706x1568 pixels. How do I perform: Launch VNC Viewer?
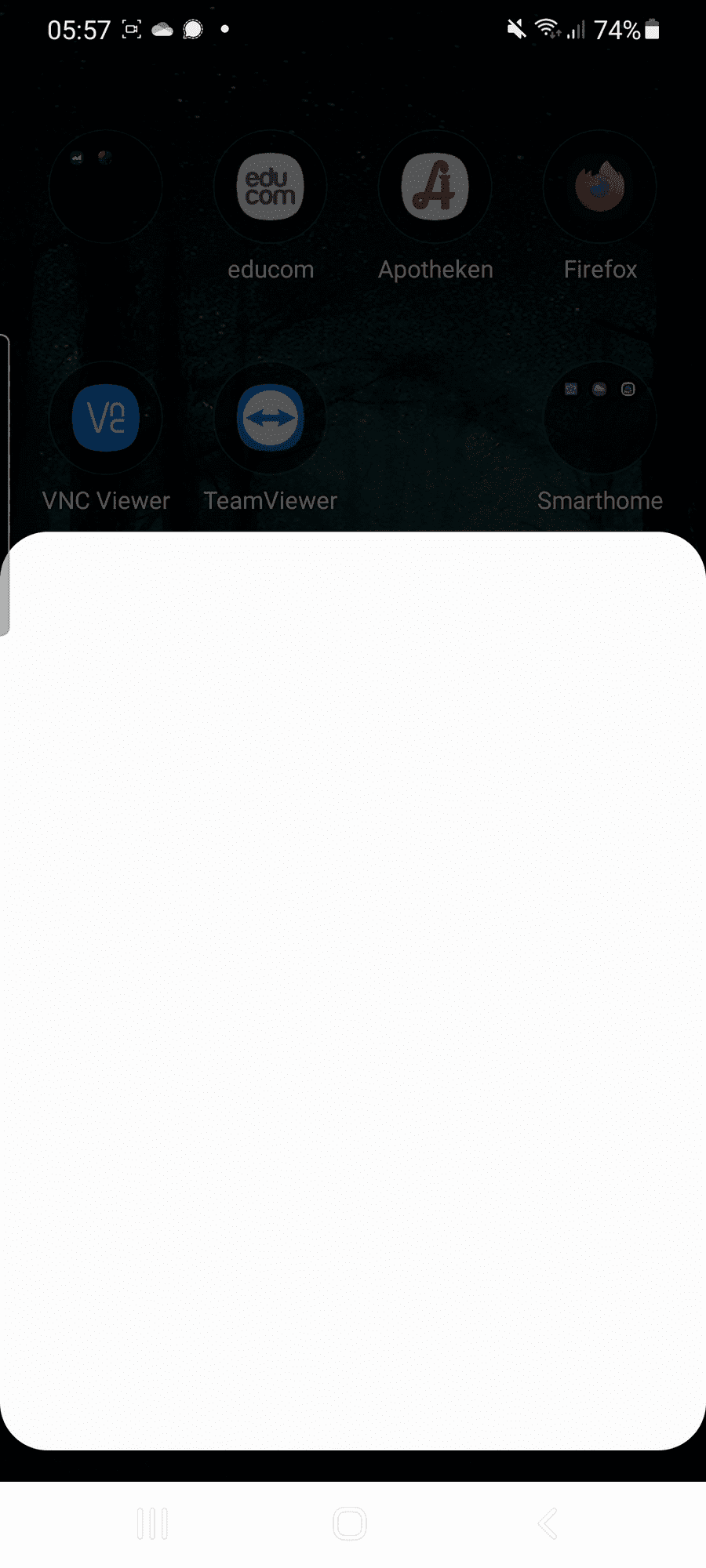pyautogui.click(x=106, y=418)
